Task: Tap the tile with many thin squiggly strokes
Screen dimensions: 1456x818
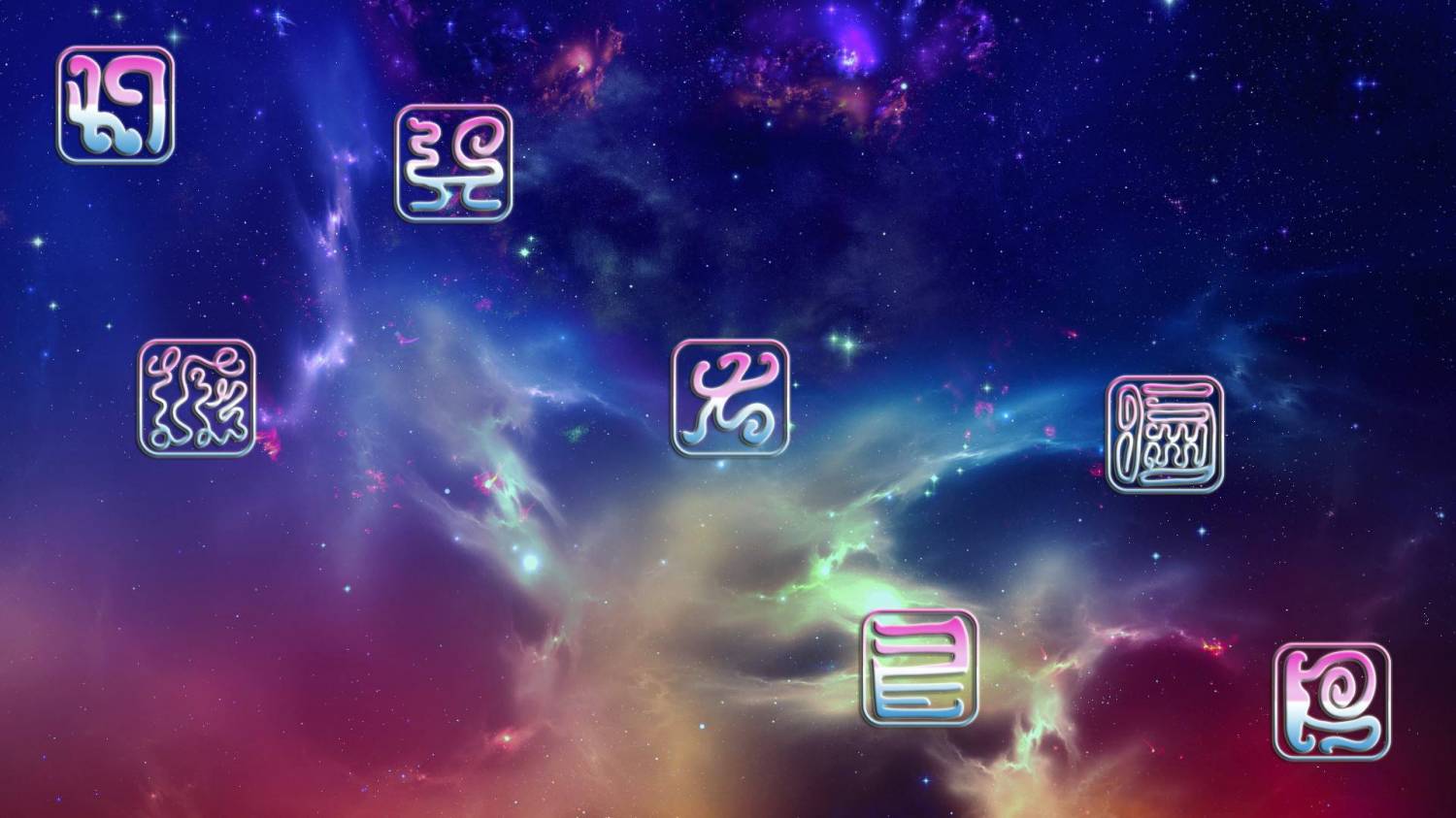Action: [197, 398]
